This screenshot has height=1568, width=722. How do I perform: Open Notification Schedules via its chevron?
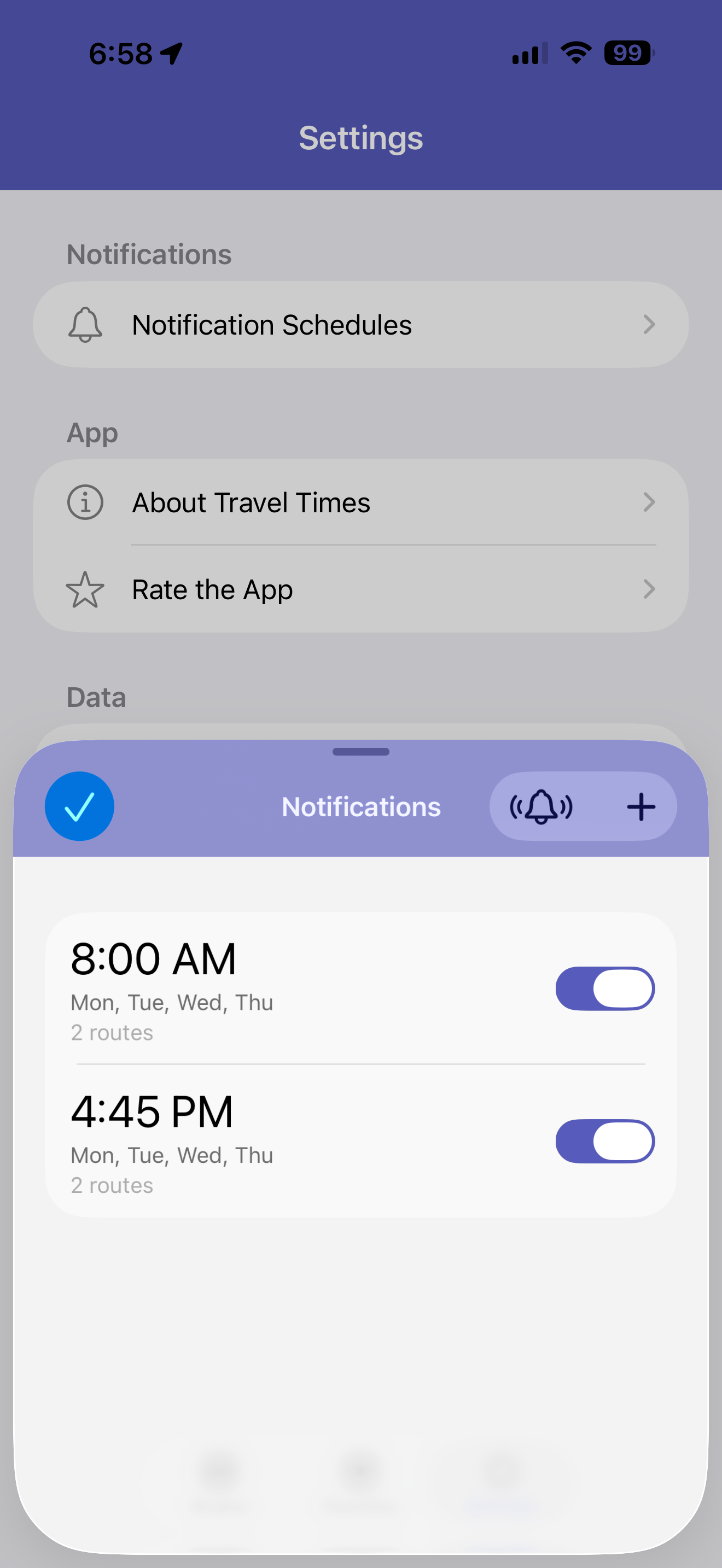[x=650, y=324]
